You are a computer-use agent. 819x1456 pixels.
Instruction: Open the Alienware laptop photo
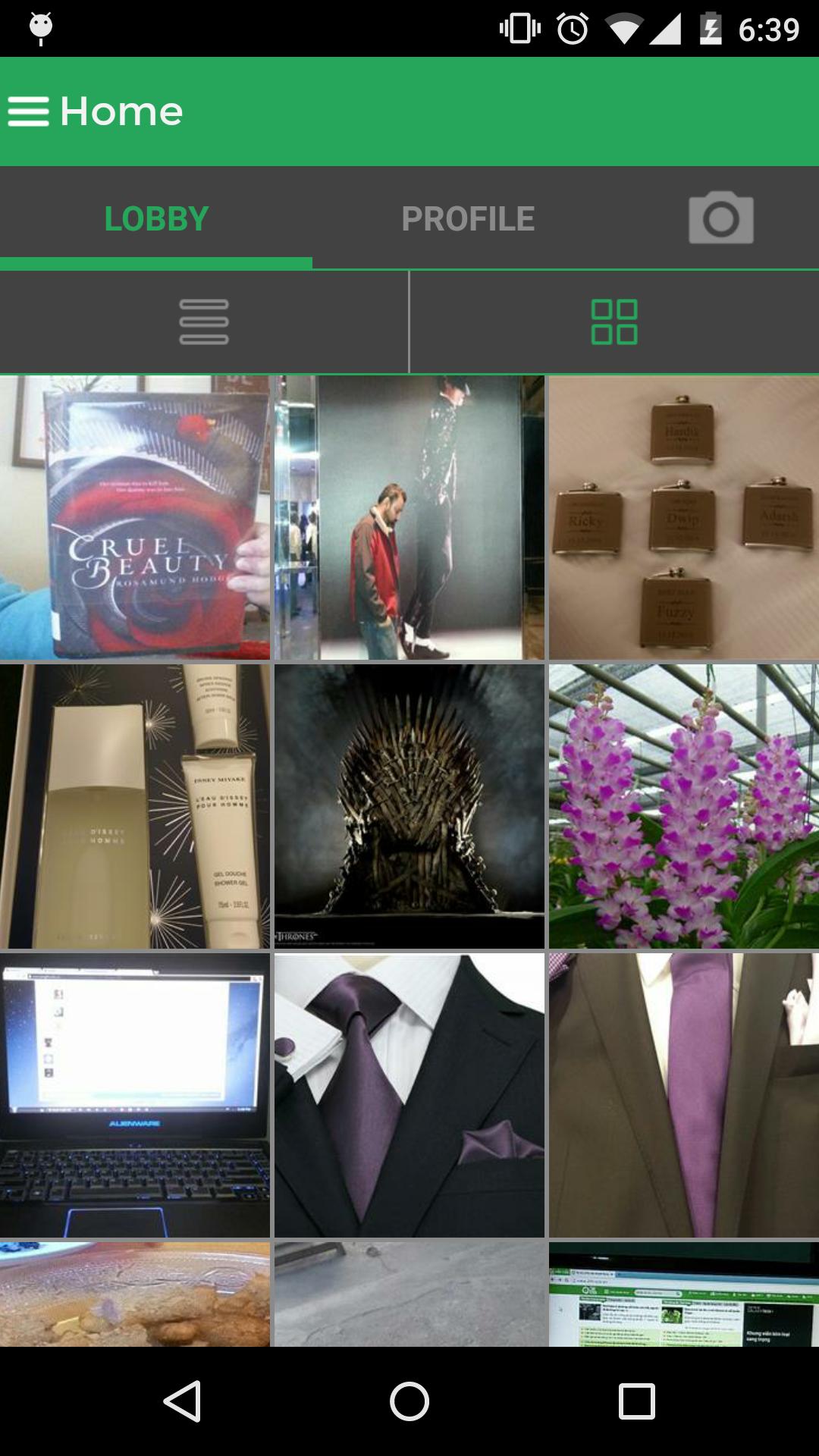pyautogui.click(x=135, y=1096)
